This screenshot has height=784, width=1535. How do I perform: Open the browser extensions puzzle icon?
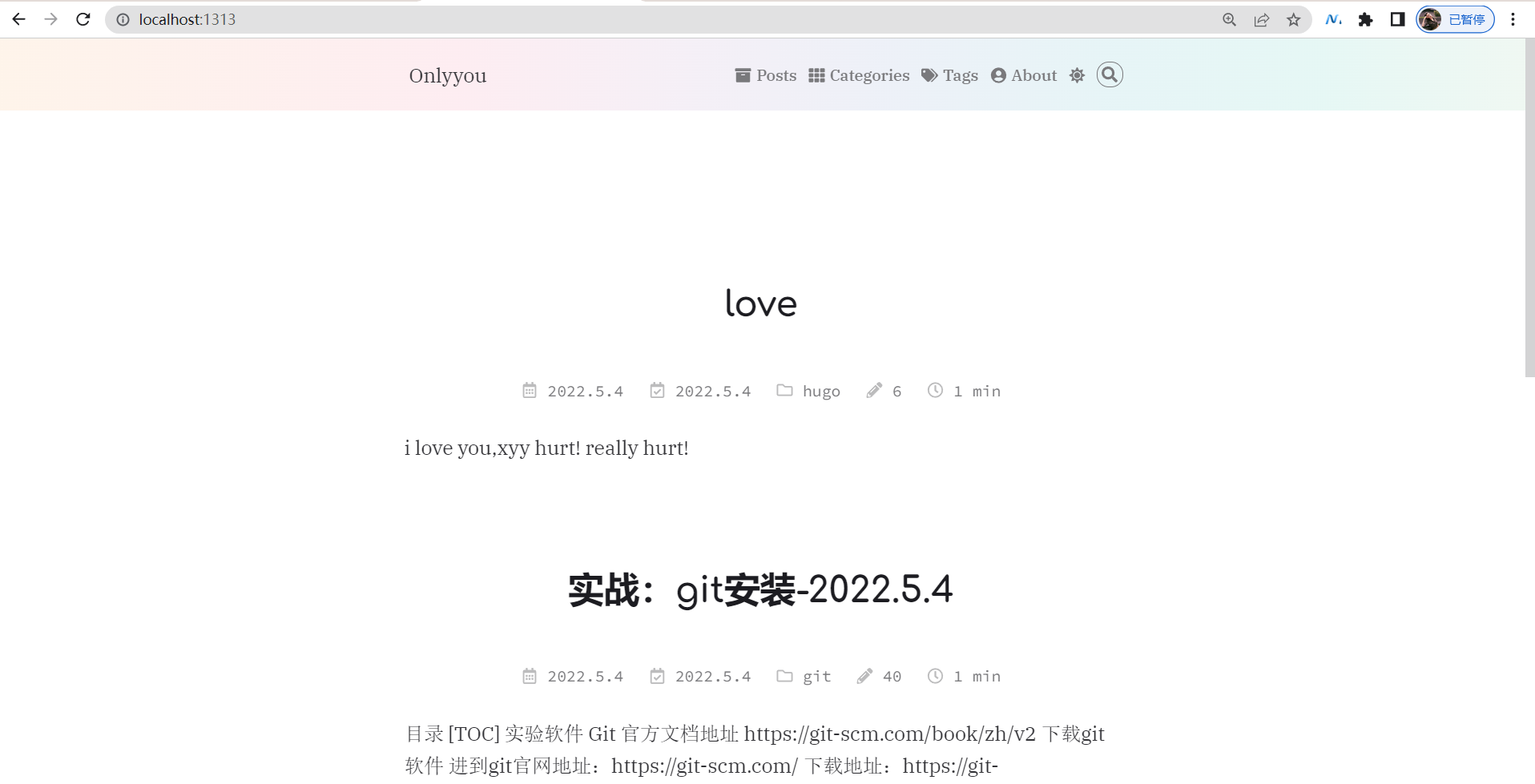pos(1365,19)
